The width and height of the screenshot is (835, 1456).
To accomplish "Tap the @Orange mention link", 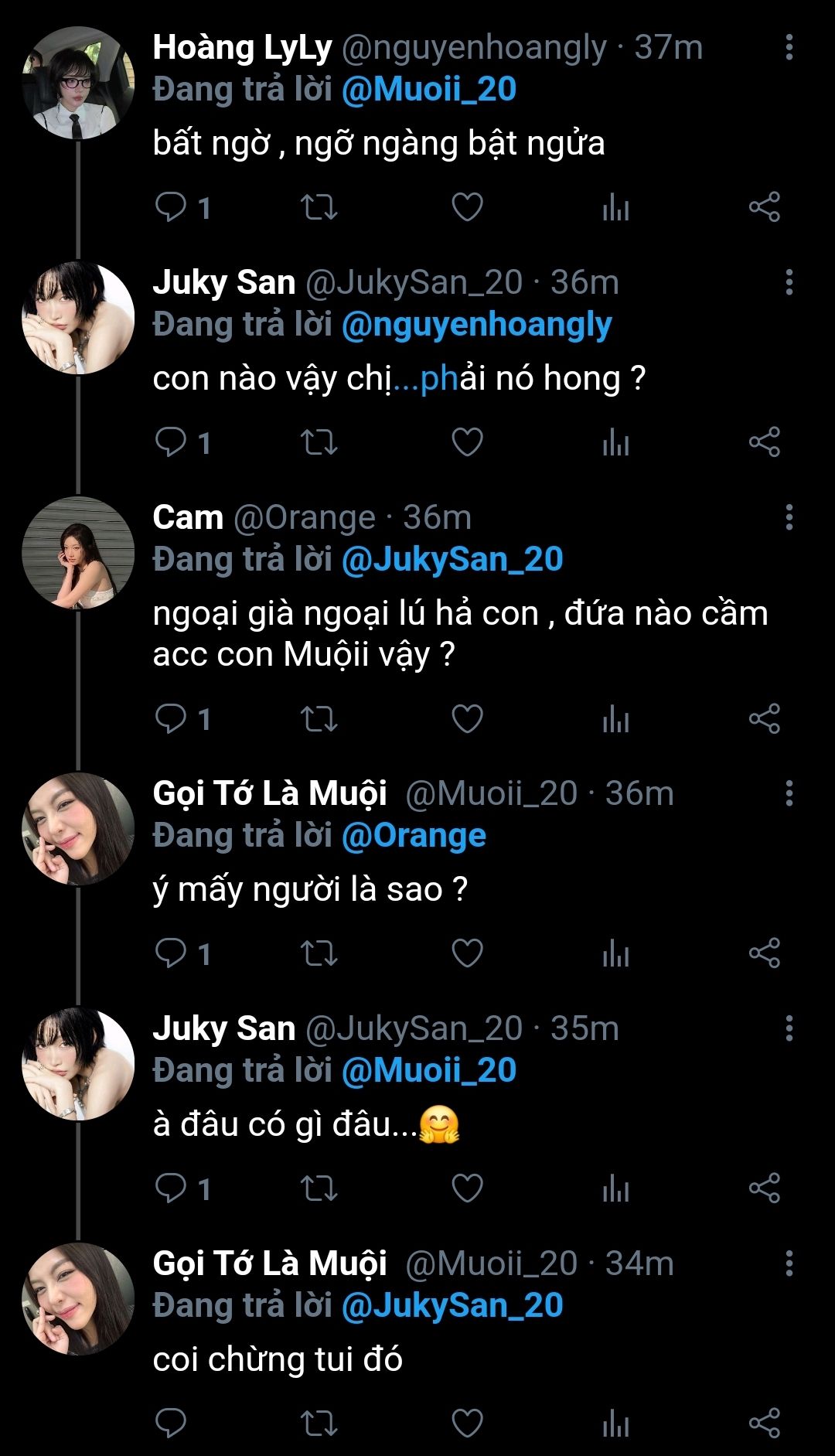I will [414, 836].
